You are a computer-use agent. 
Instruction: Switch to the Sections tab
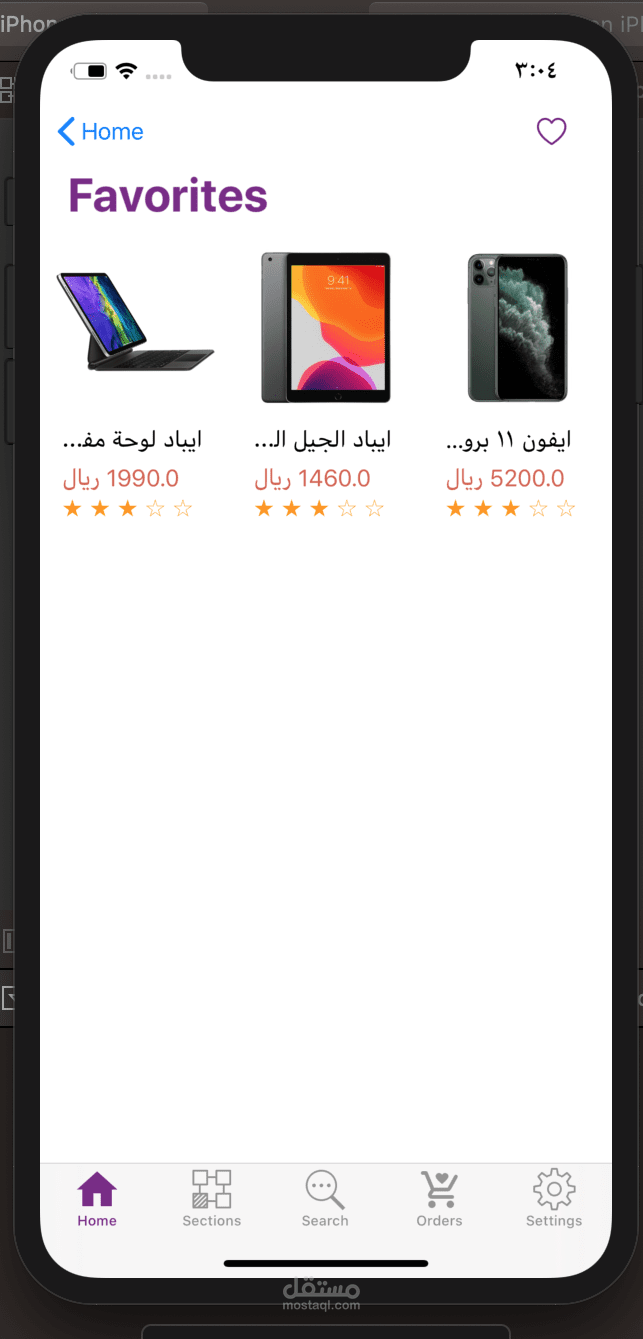(x=211, y=1198)
